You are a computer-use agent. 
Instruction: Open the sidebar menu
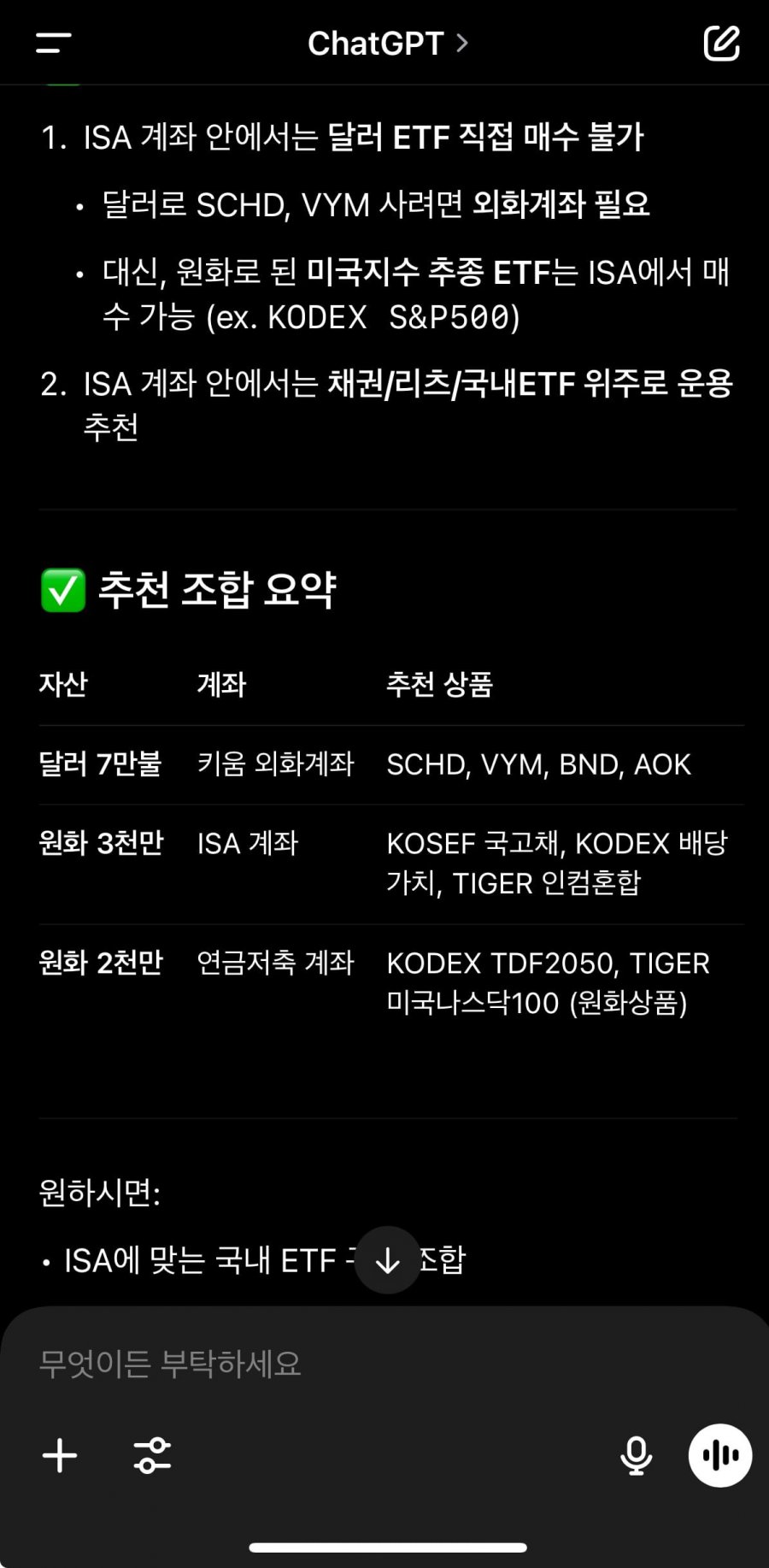pos(53,43)
